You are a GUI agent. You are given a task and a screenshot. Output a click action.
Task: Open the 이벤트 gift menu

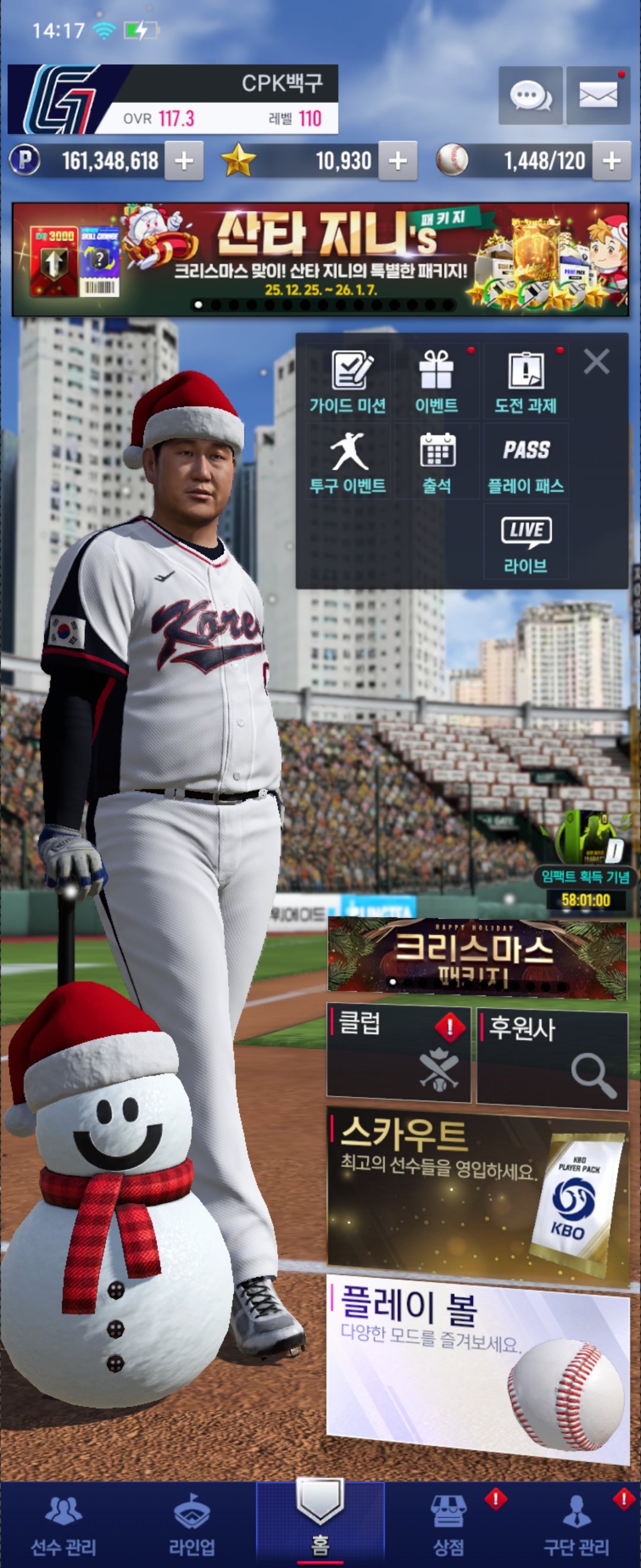436,382
